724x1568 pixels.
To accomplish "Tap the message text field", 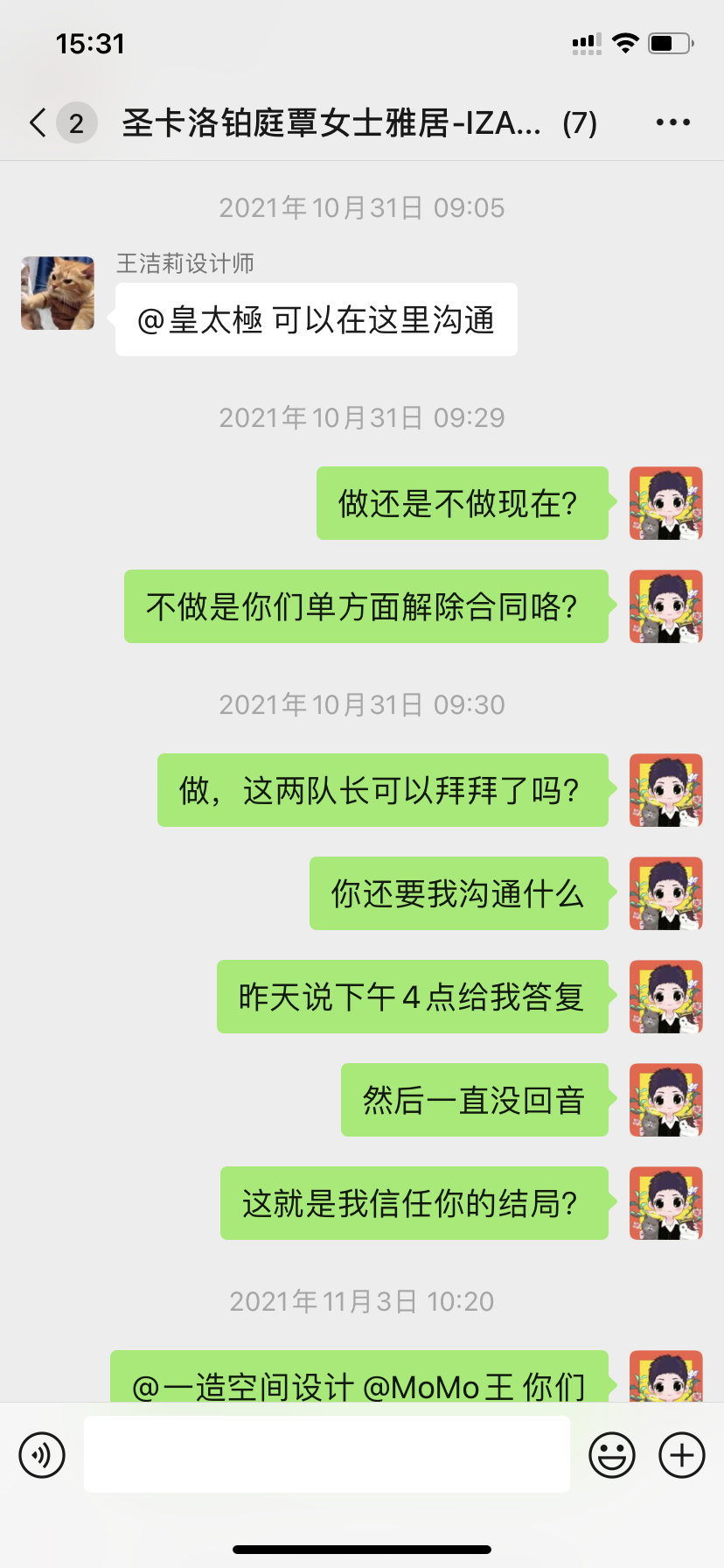I will click(x=326, y=1454).
